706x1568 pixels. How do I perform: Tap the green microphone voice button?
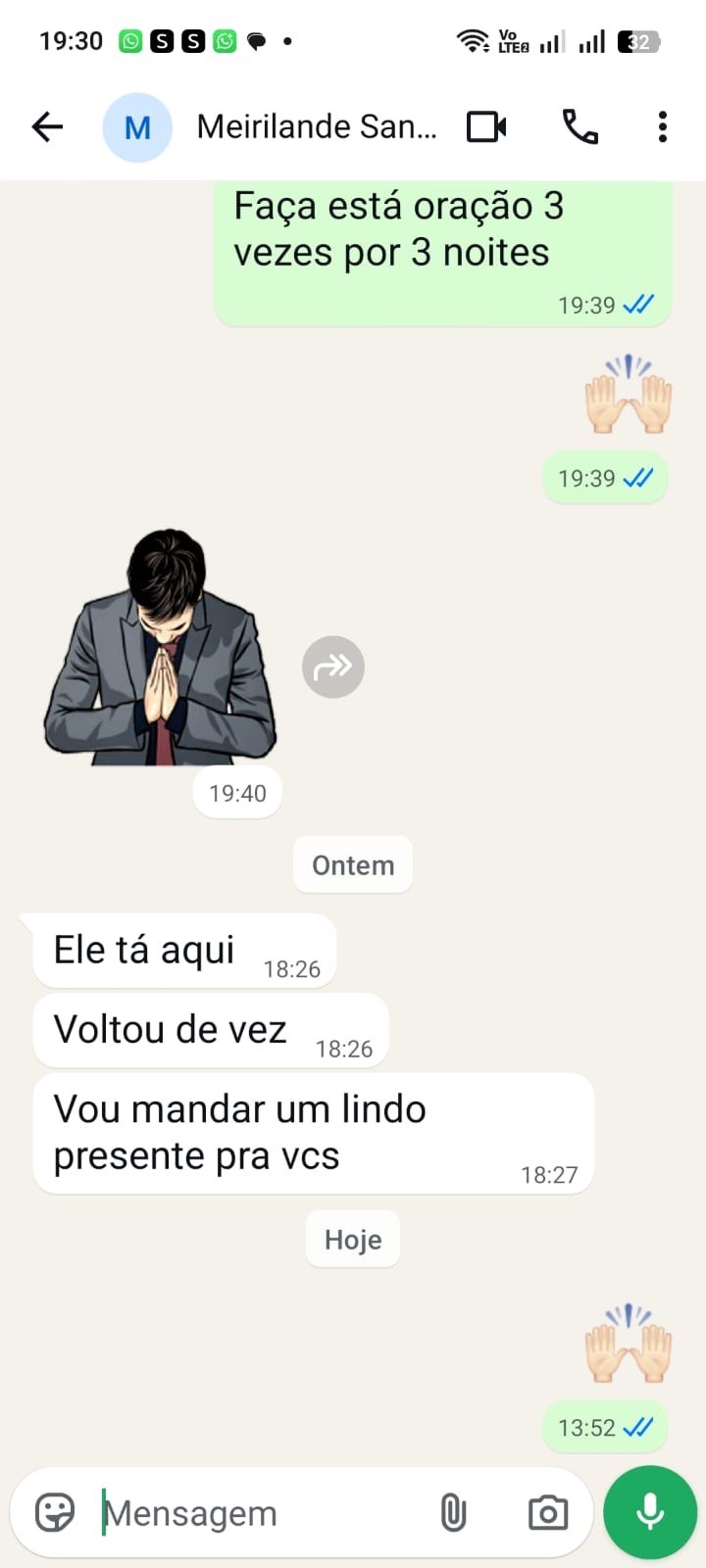(650, 1512)
